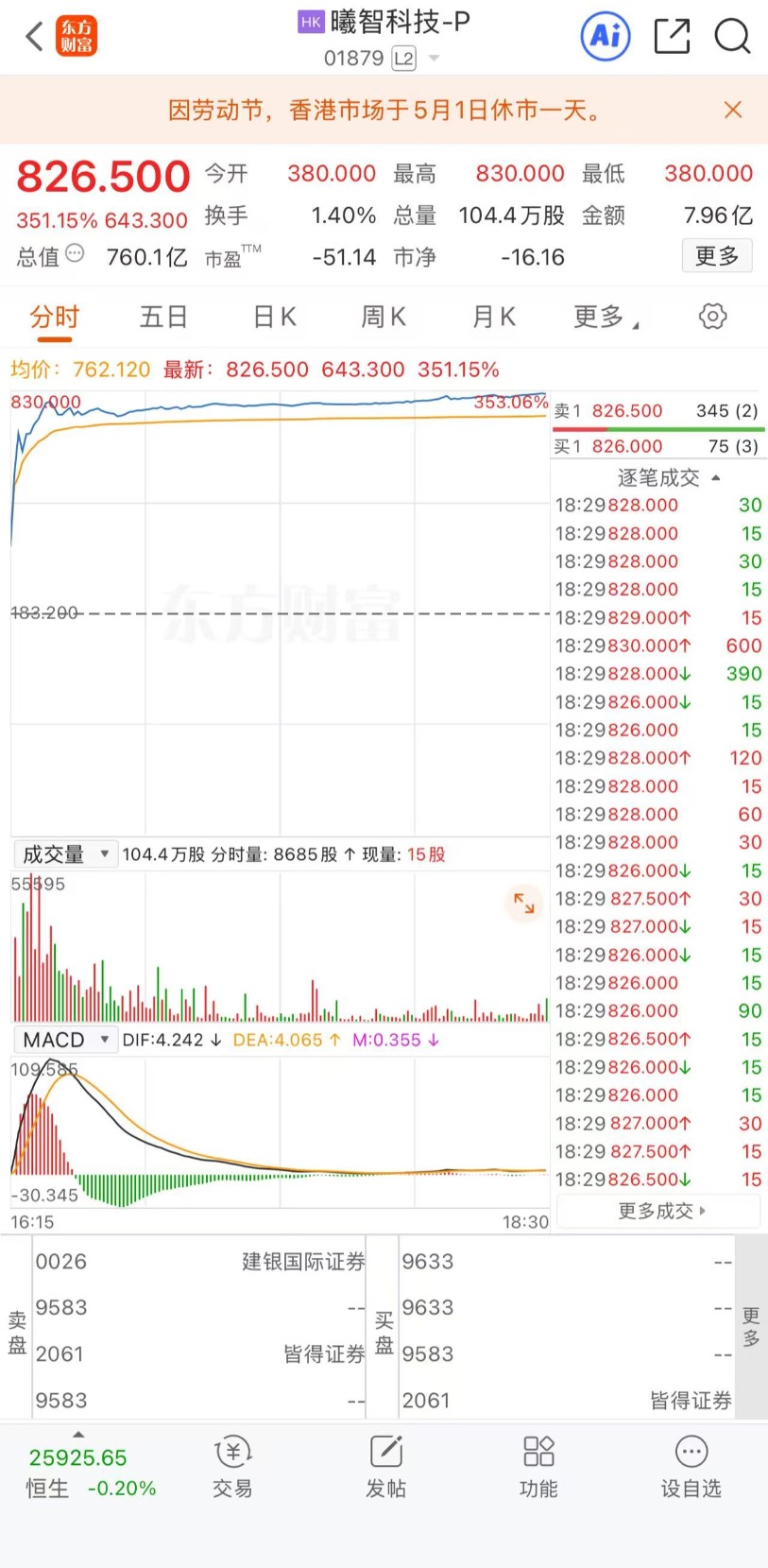Open the 交易 trading section
The image size is (768, 1568).
point(232,1467)
